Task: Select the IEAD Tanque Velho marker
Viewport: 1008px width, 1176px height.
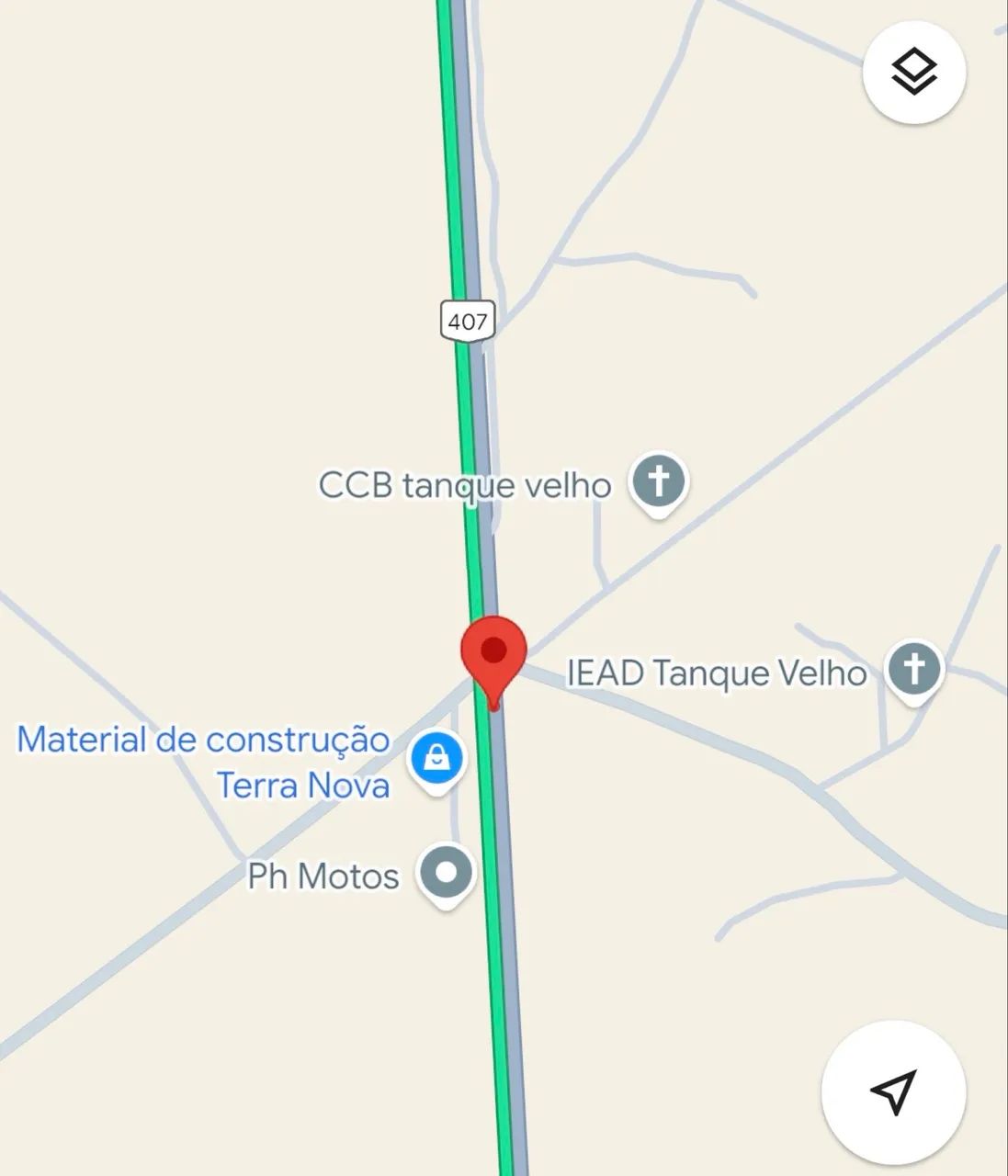Action: 914,669
